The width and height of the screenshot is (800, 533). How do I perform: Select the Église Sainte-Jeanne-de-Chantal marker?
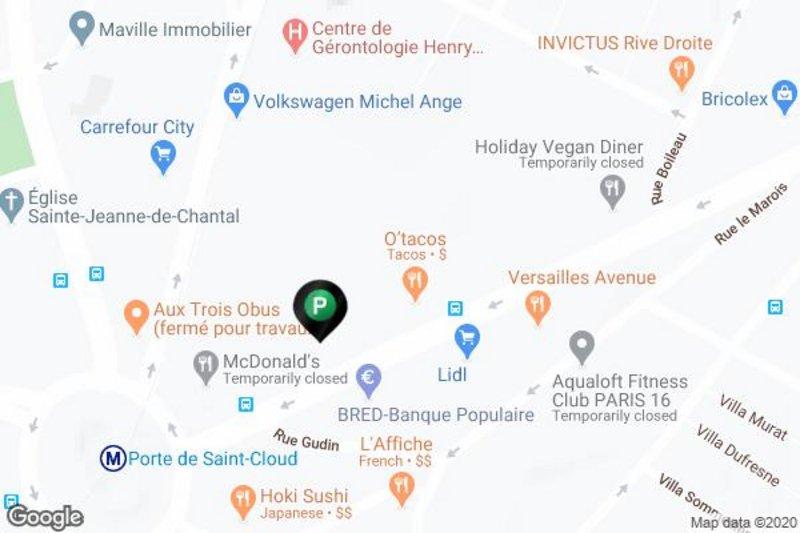click(x=12, y=204)
